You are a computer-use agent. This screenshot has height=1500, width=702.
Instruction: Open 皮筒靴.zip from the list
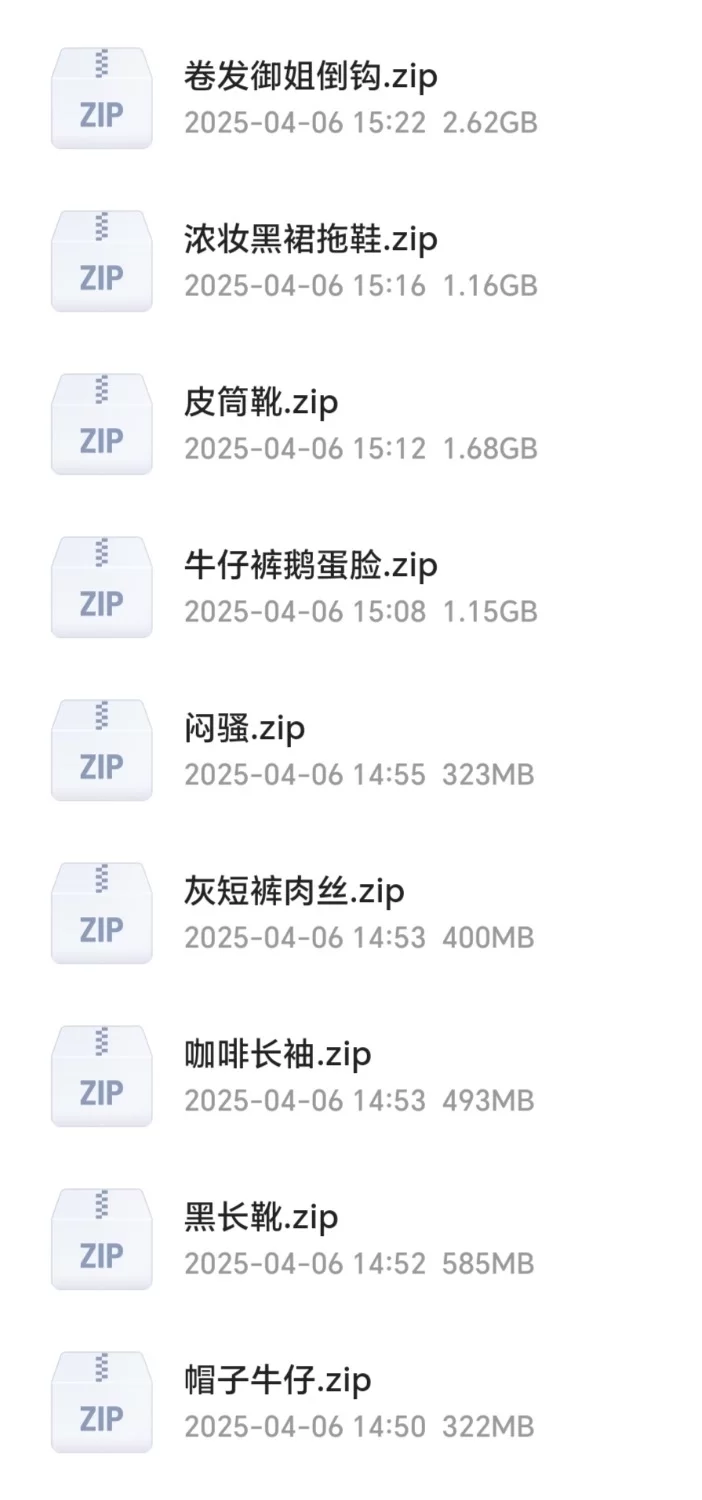coord(262,403)
